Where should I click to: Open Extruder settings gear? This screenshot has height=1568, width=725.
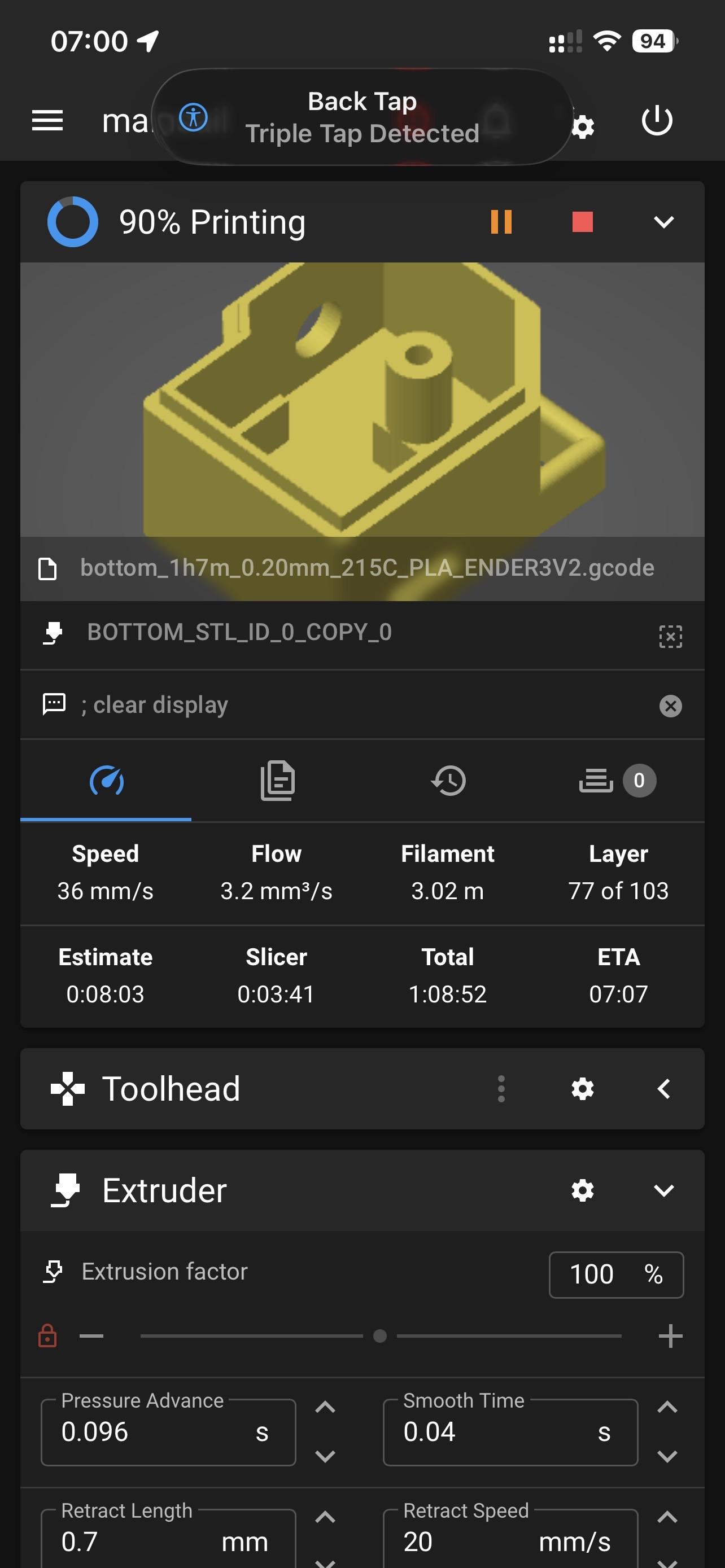pyautogui.click(x=583, y=1190)
